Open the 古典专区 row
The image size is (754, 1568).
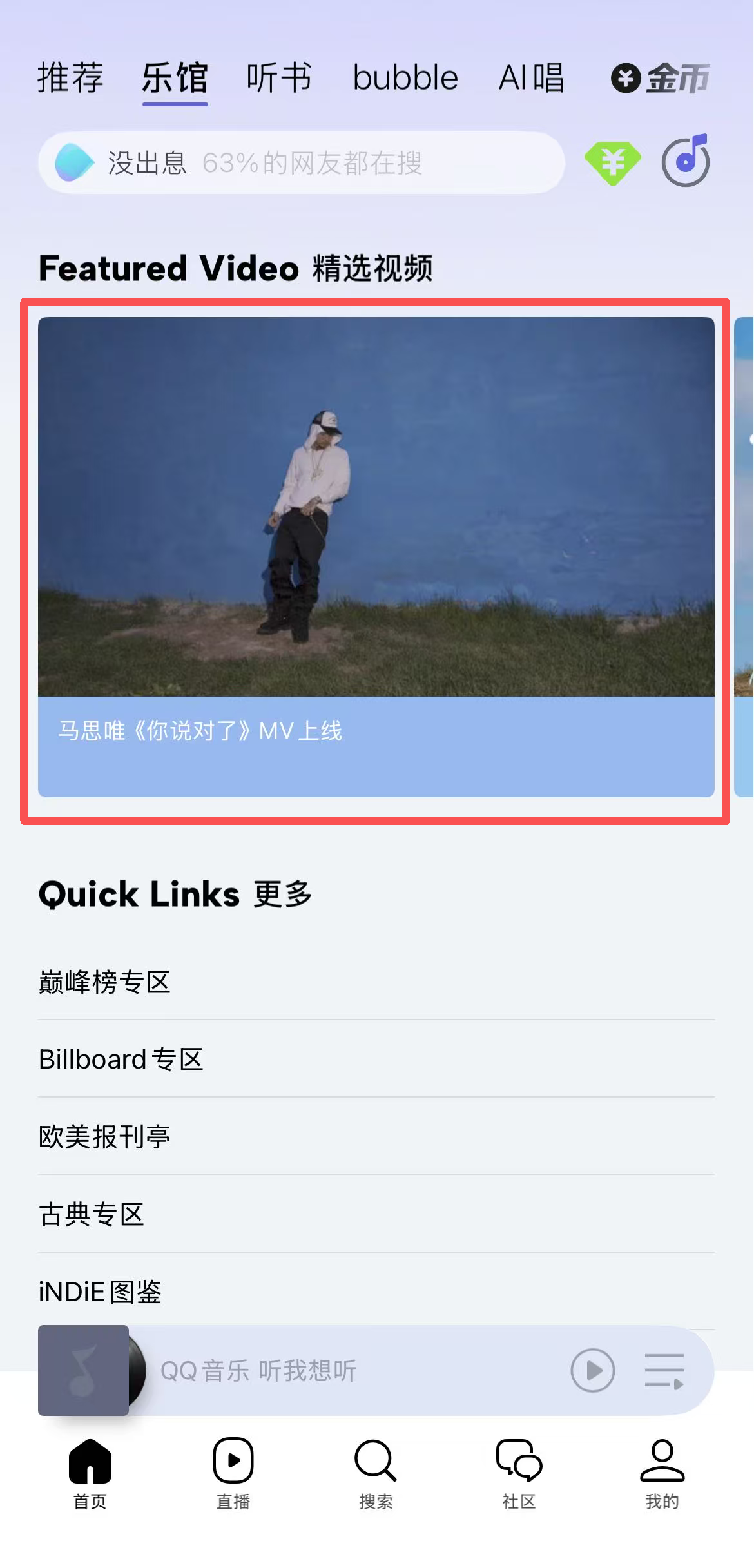tap(92, 1214)
